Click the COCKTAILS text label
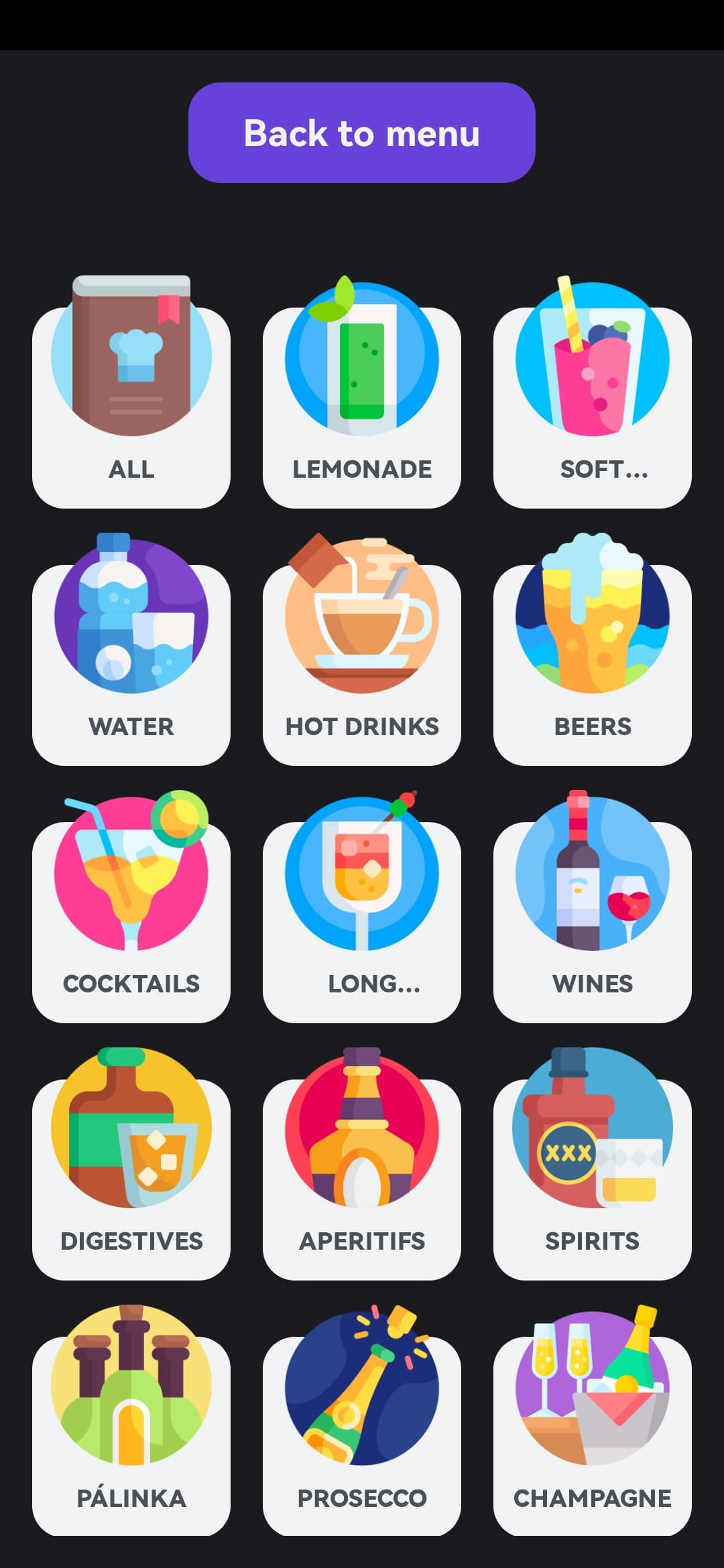This screenshot has height=1568, width=724. [131, 984]
